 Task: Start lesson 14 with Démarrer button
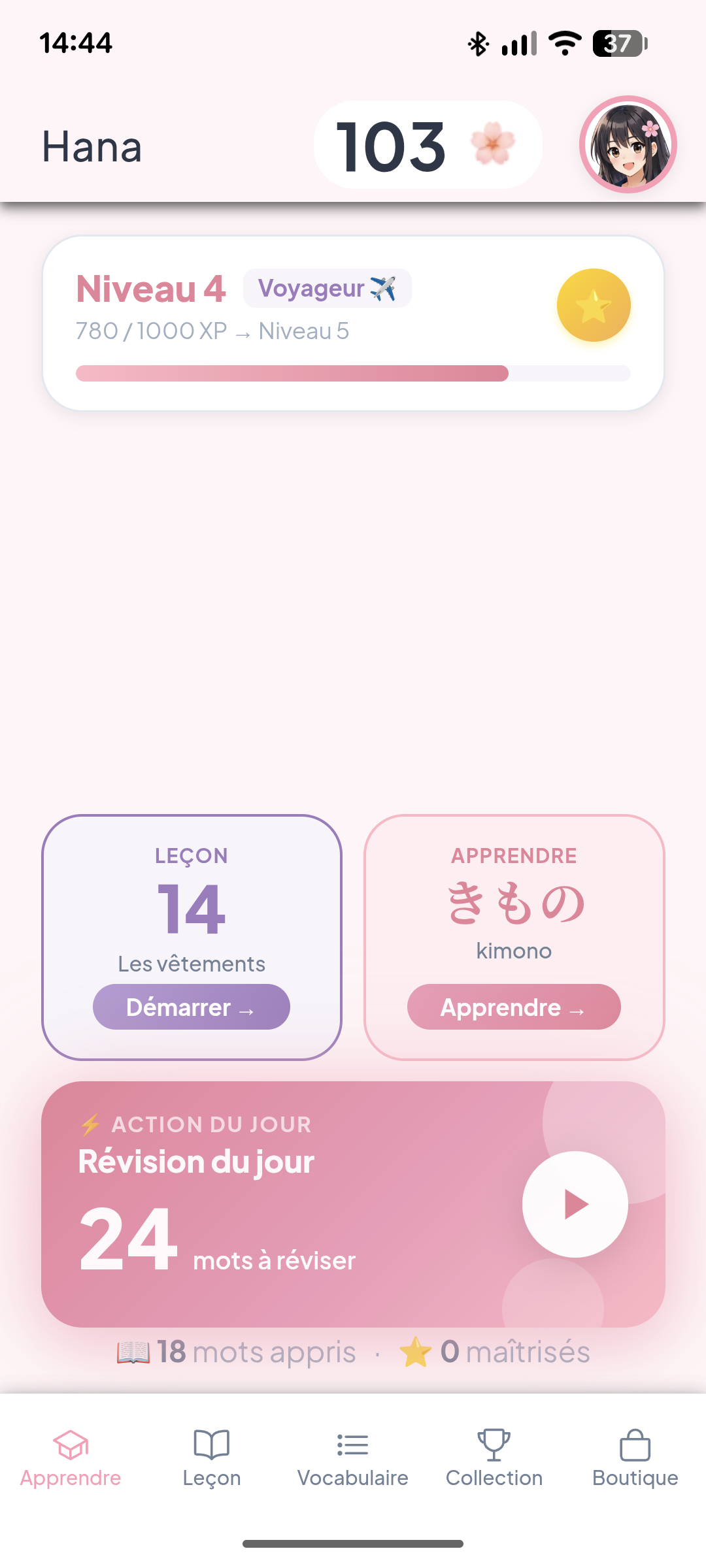click(x=191, y=1007)
